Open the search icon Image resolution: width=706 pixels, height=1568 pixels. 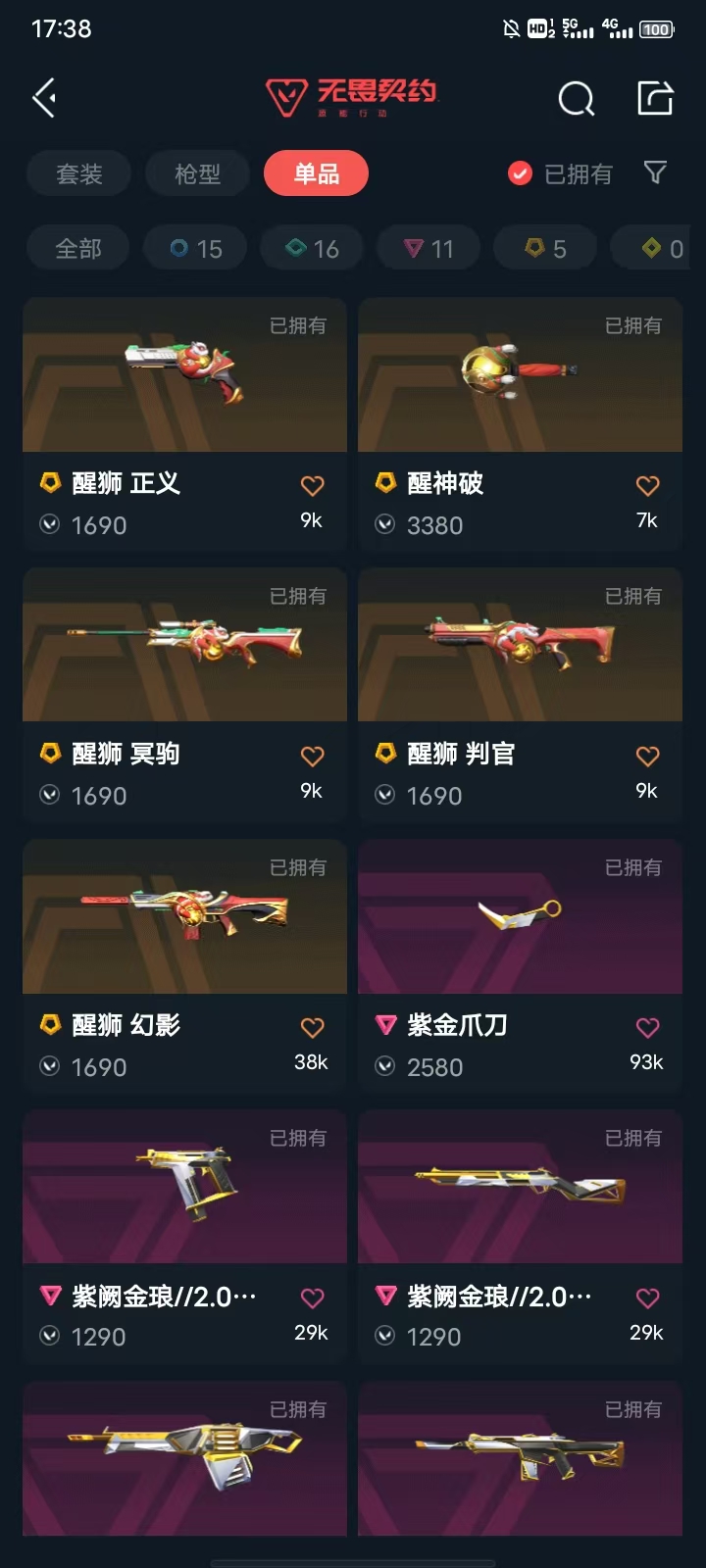[x=576, y=98]
